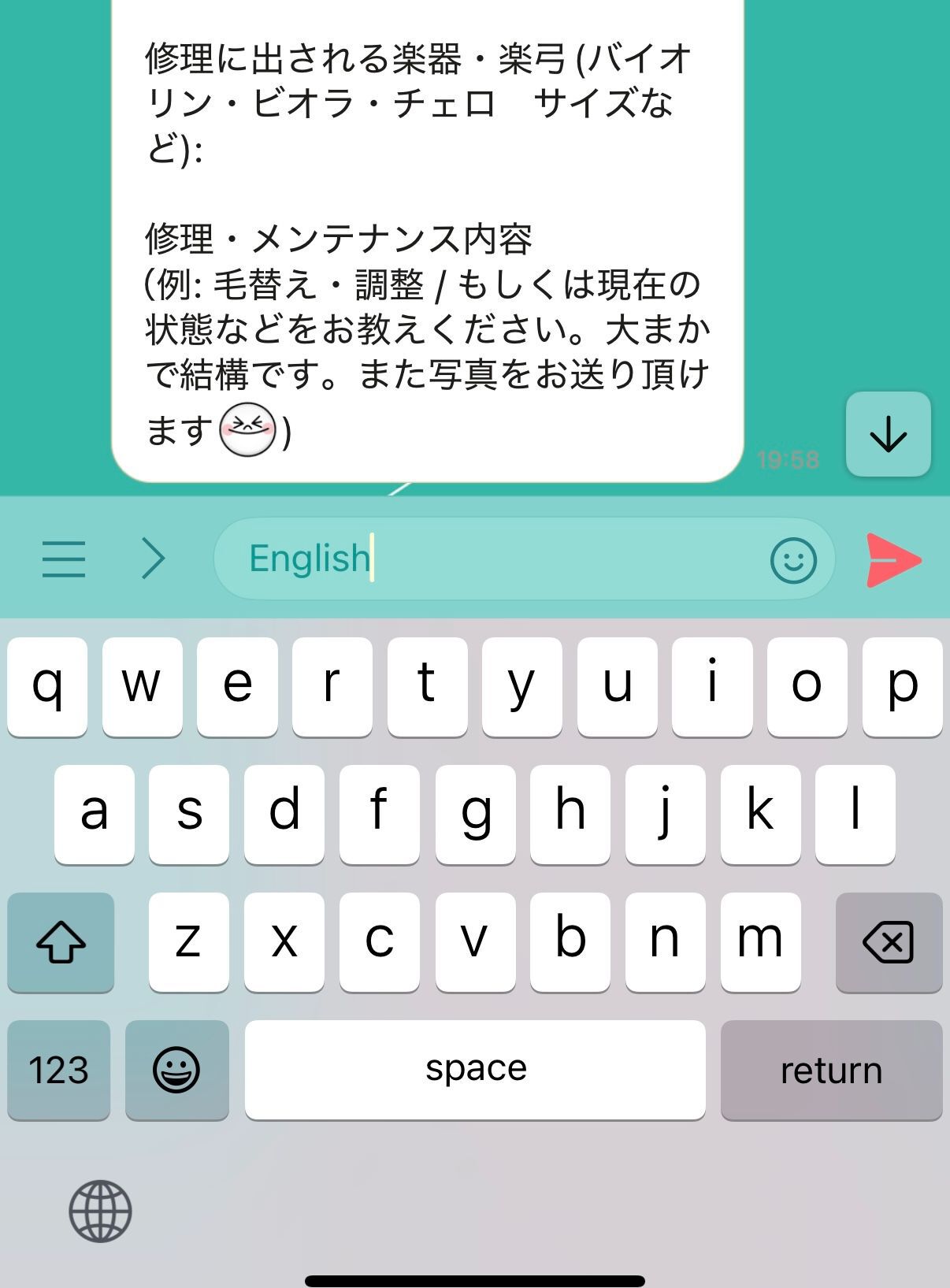Image resolution: width=950 pixels, height=1288 pixels.
Task: Jump to the latest message with down arrow
Action: (888, 434)
